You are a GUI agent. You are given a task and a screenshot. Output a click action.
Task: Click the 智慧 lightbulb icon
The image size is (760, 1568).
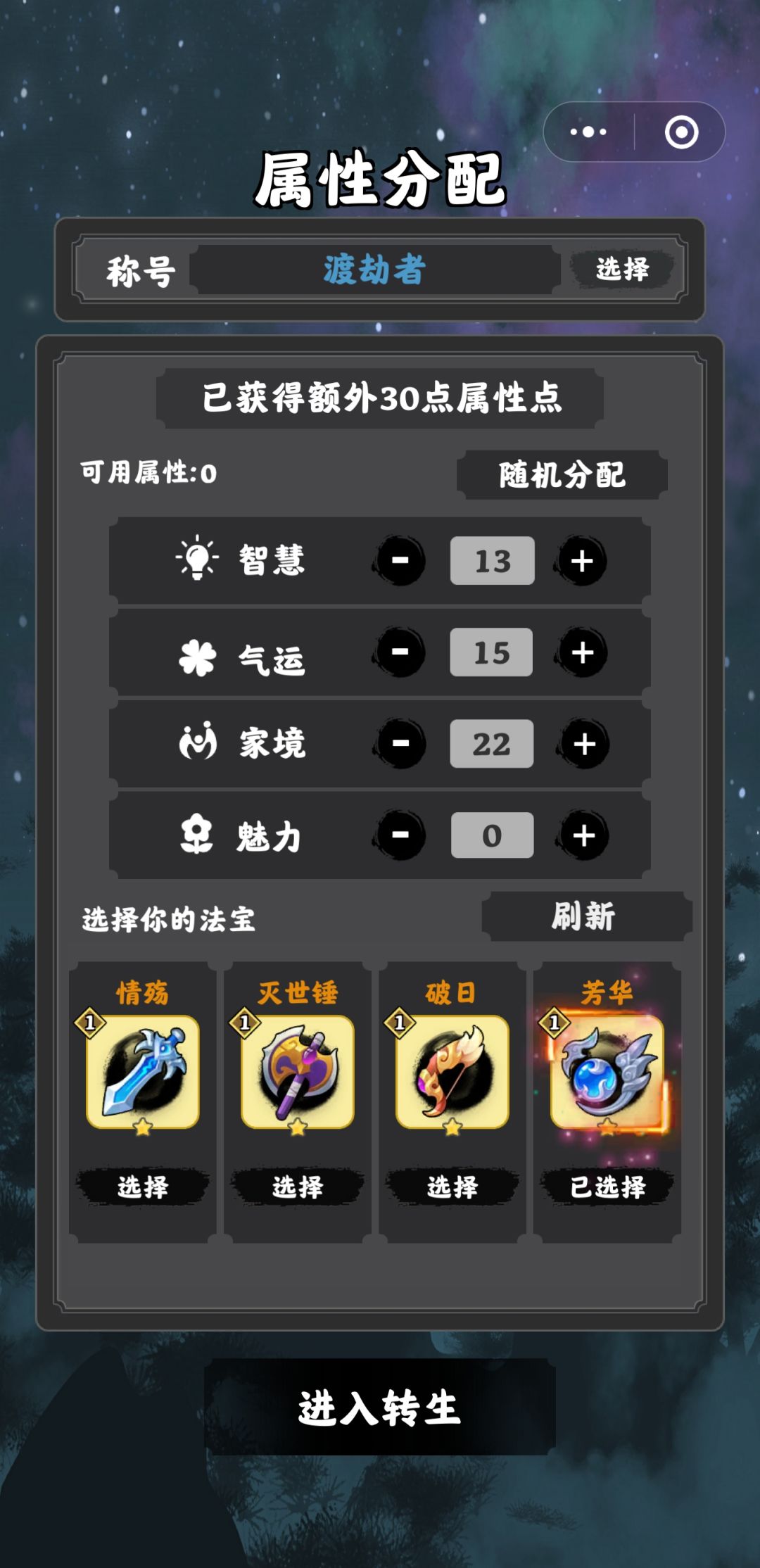[194, 559]
